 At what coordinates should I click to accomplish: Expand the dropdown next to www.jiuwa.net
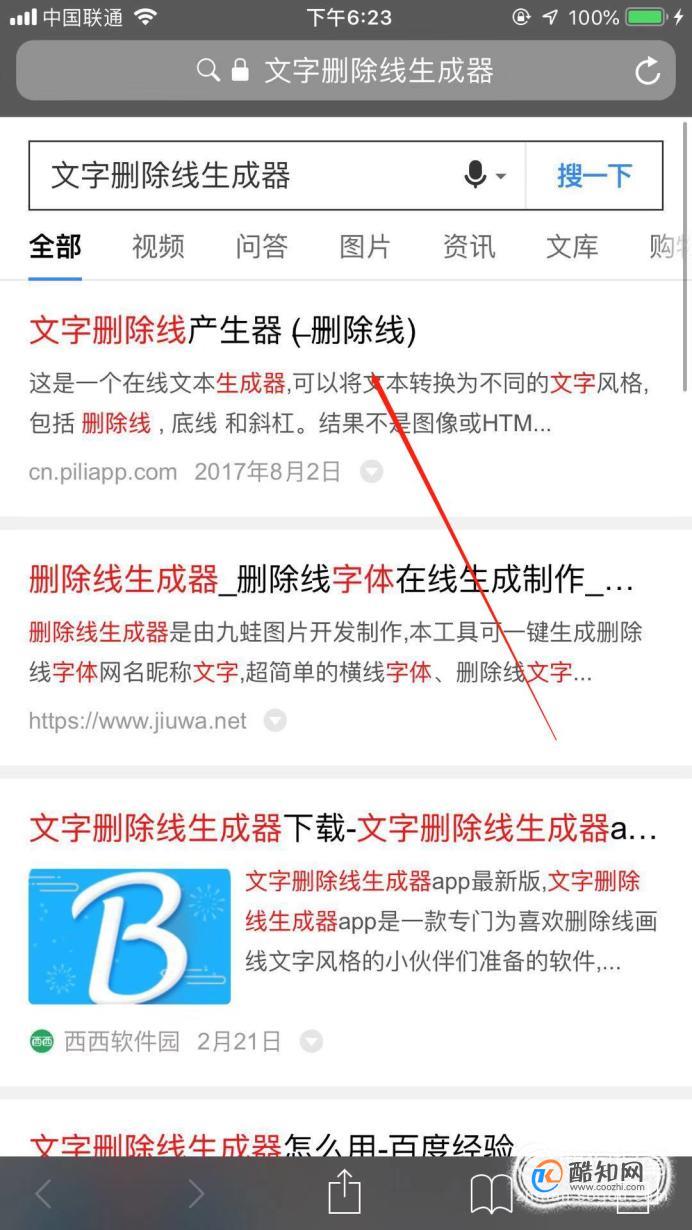tap(274, 720)
